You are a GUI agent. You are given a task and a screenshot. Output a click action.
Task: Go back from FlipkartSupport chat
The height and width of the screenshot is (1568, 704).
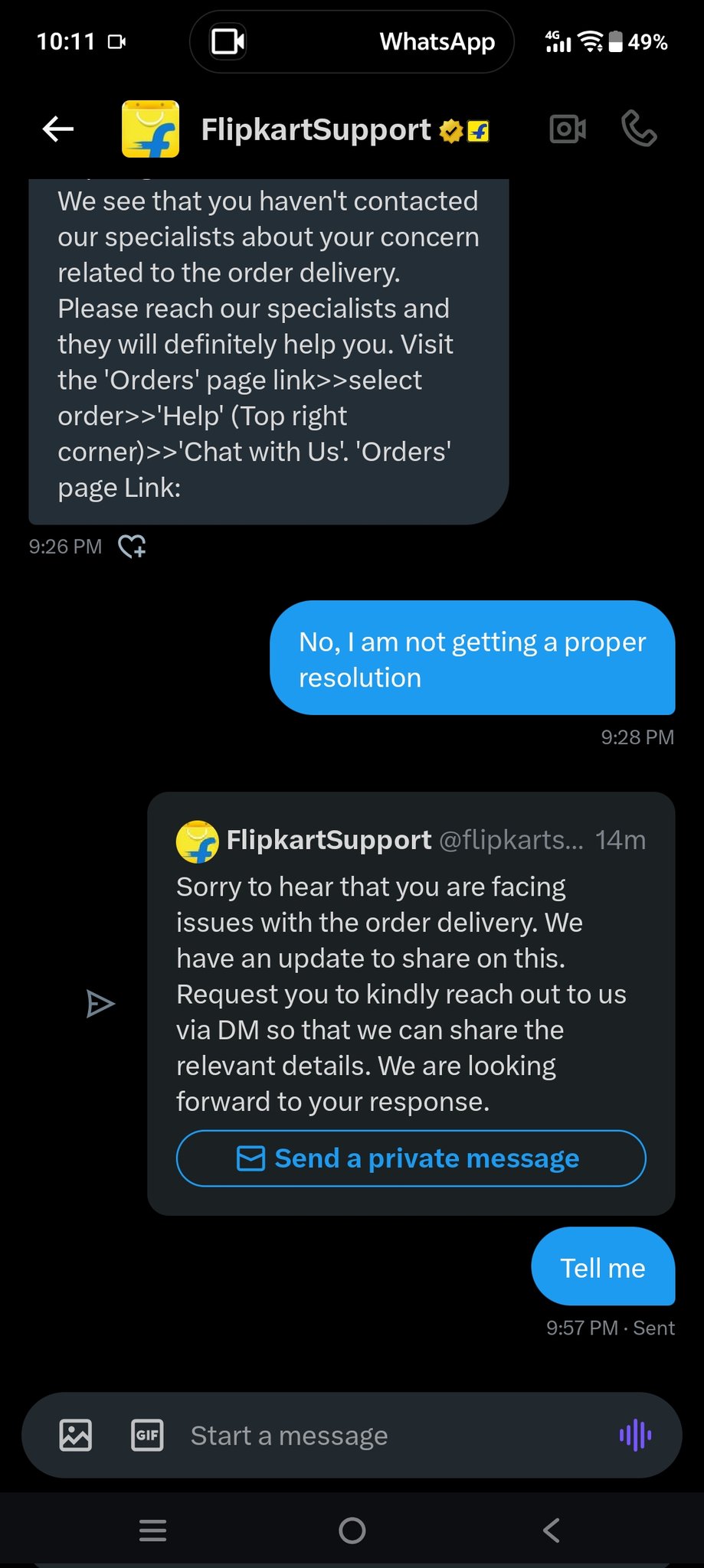(58, 129)
